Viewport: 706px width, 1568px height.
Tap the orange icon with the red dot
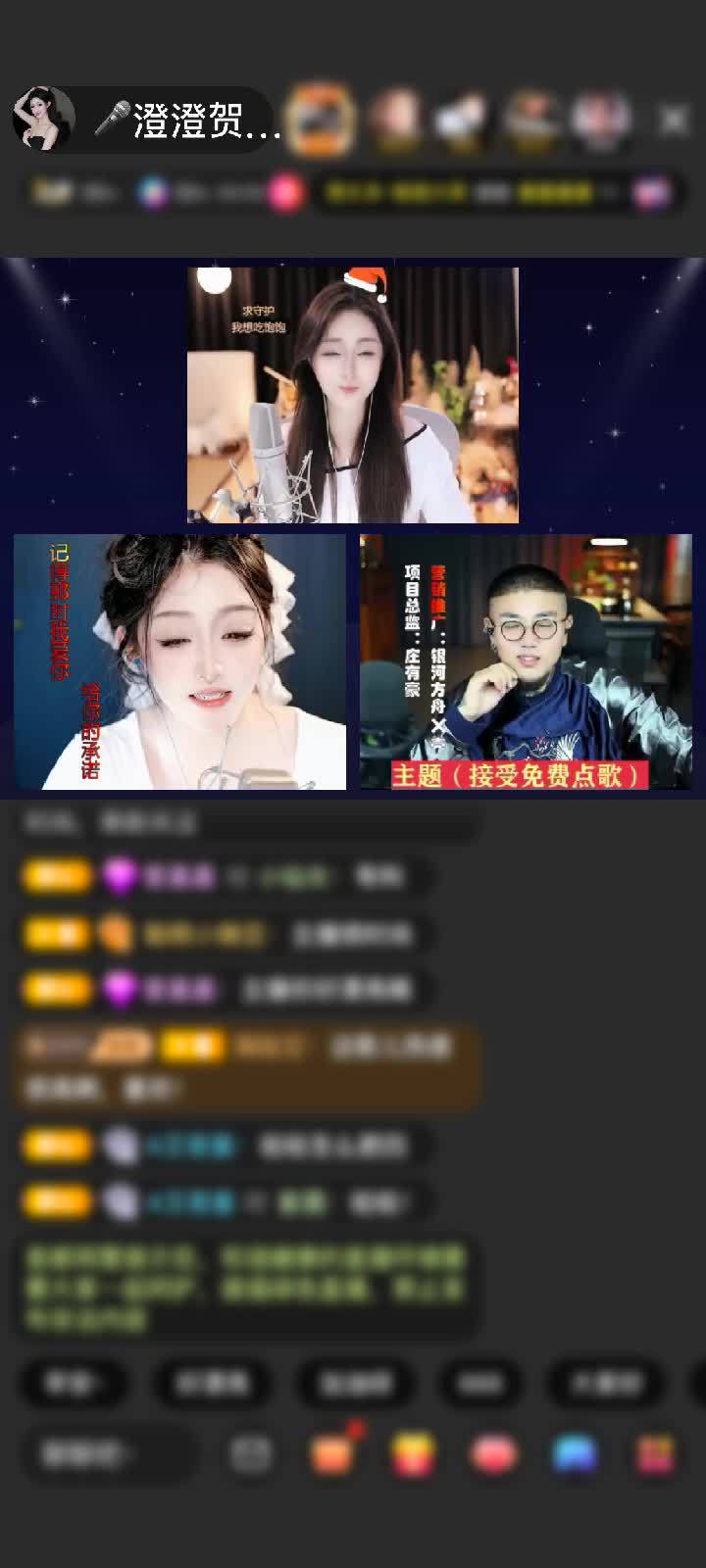[x=332, y=1454]
